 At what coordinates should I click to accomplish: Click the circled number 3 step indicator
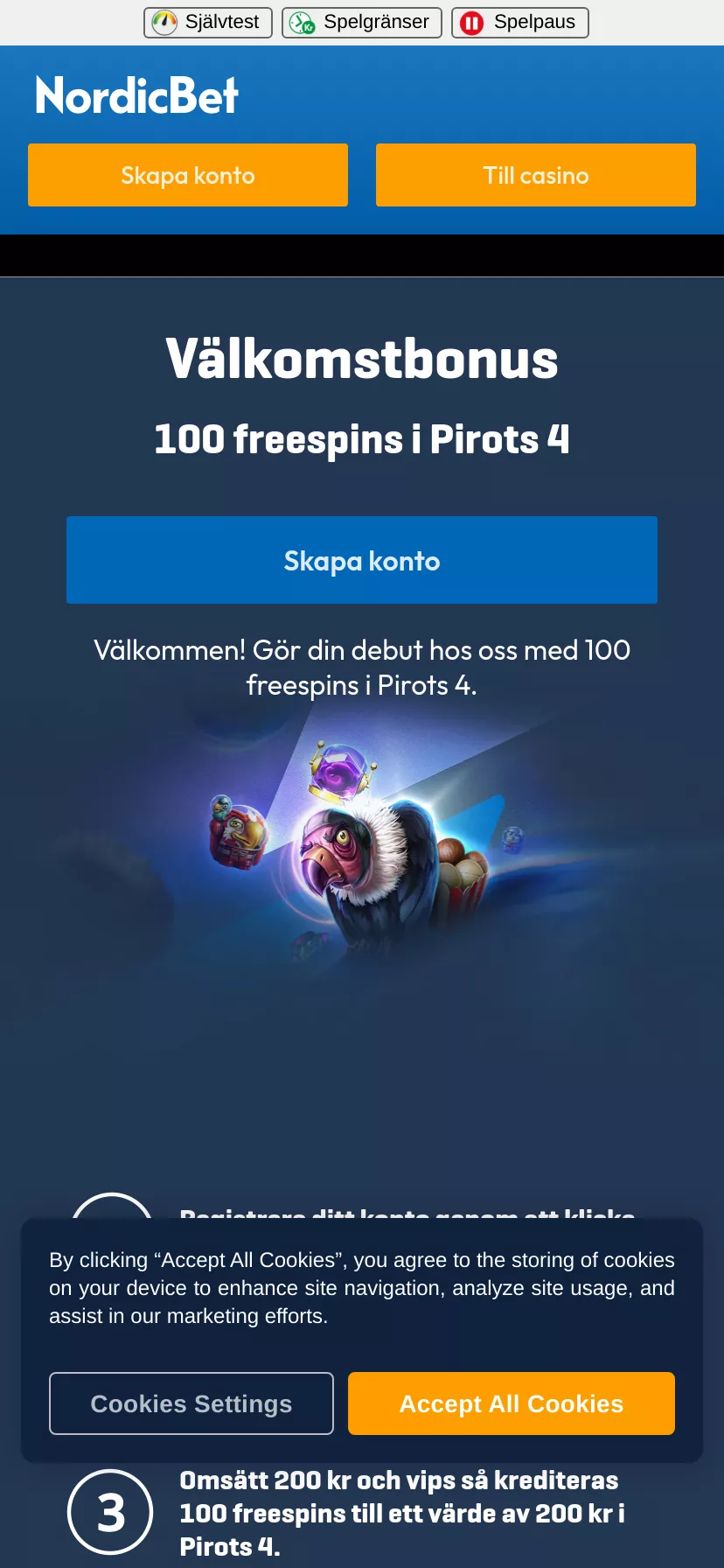110,1512
